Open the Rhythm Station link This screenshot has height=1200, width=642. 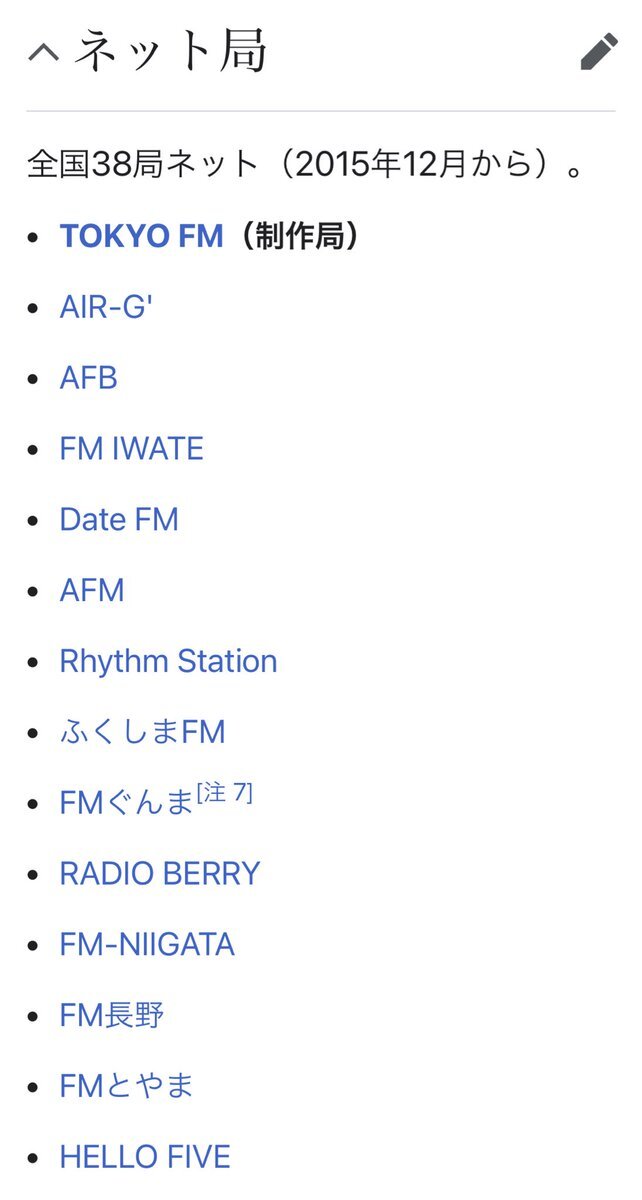click(x=168, y=662)
